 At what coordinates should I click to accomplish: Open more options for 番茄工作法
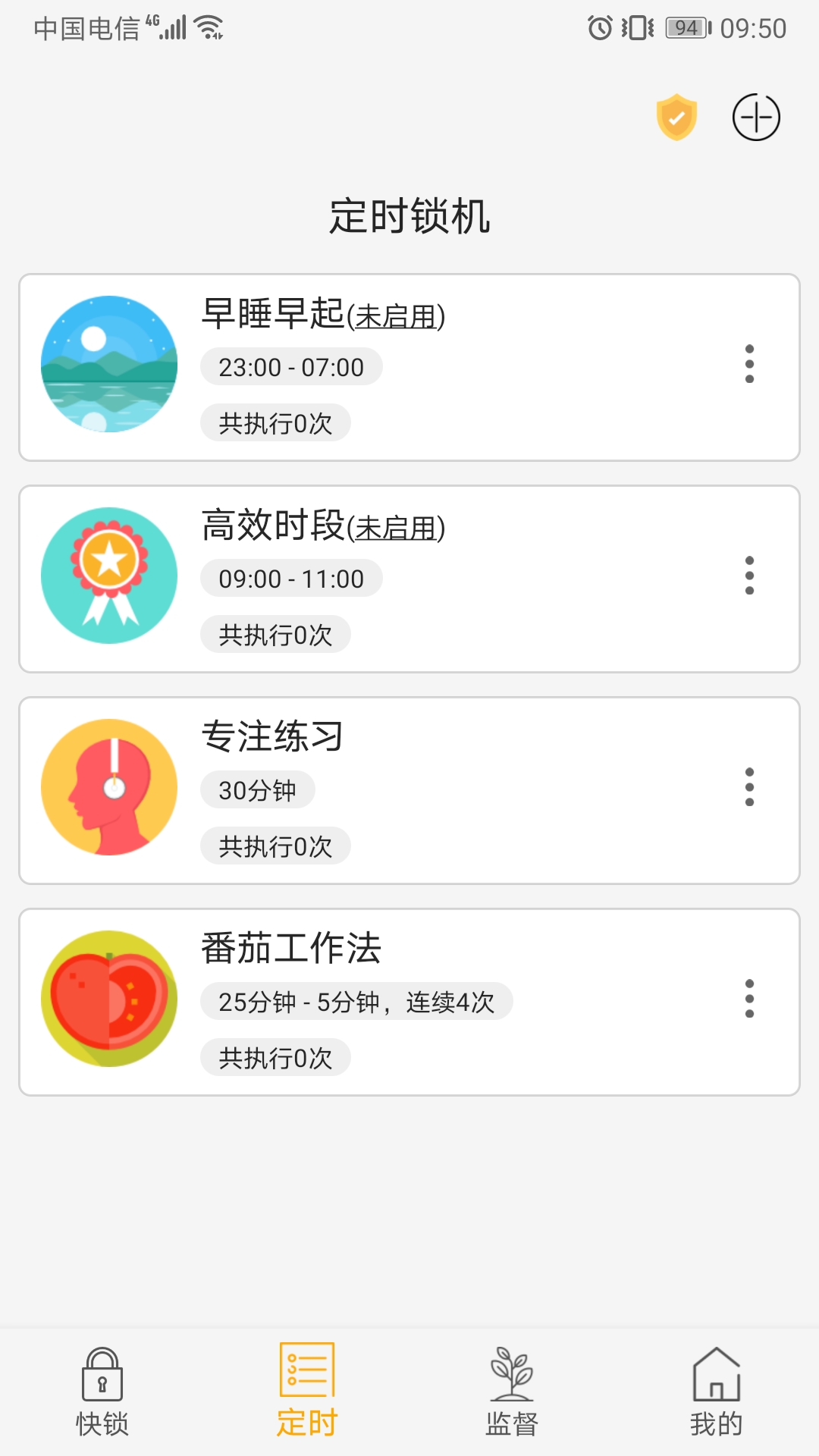point(749,999)
